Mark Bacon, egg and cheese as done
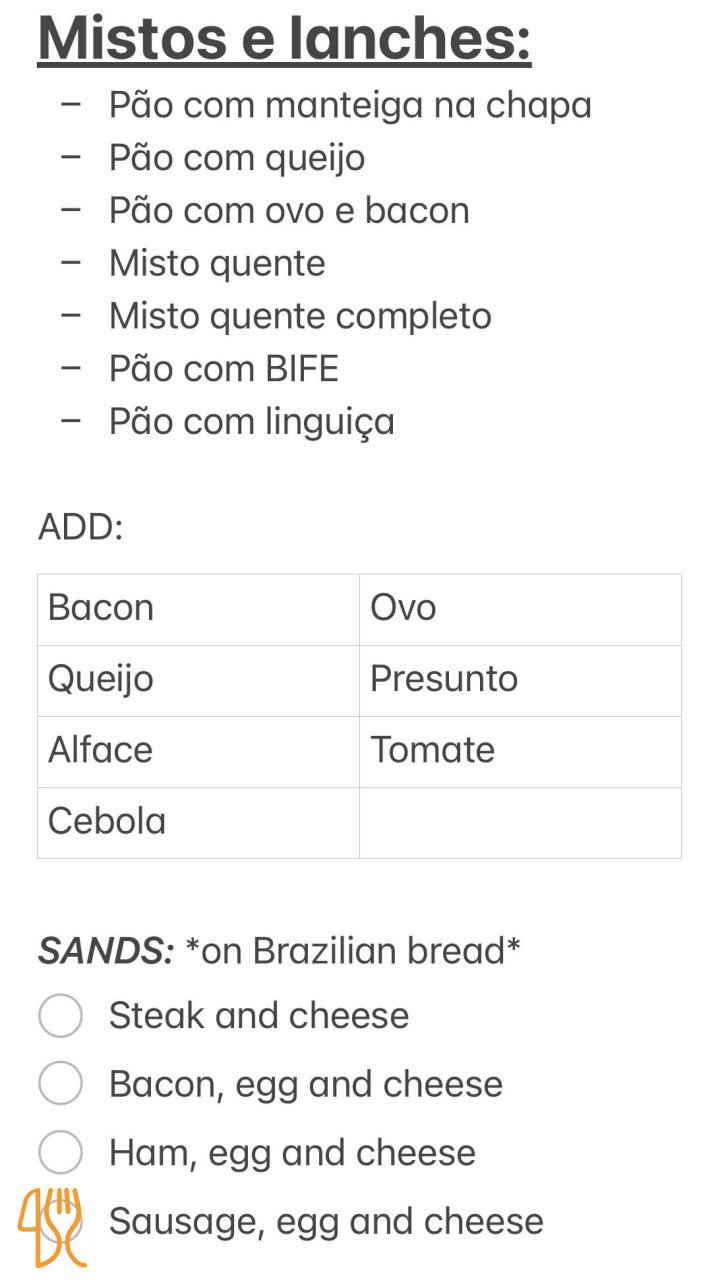 (60, 1084)
